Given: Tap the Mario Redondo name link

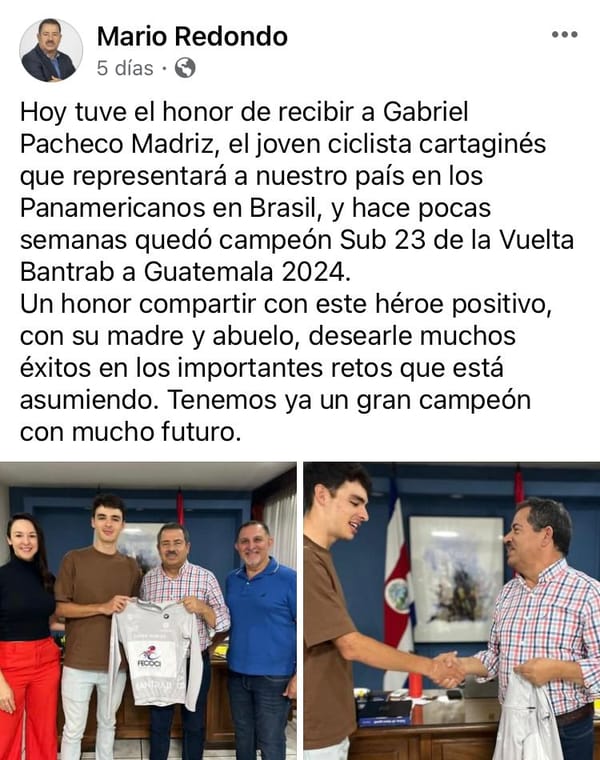Looking at the screenshot, I should tap(192, 36).
